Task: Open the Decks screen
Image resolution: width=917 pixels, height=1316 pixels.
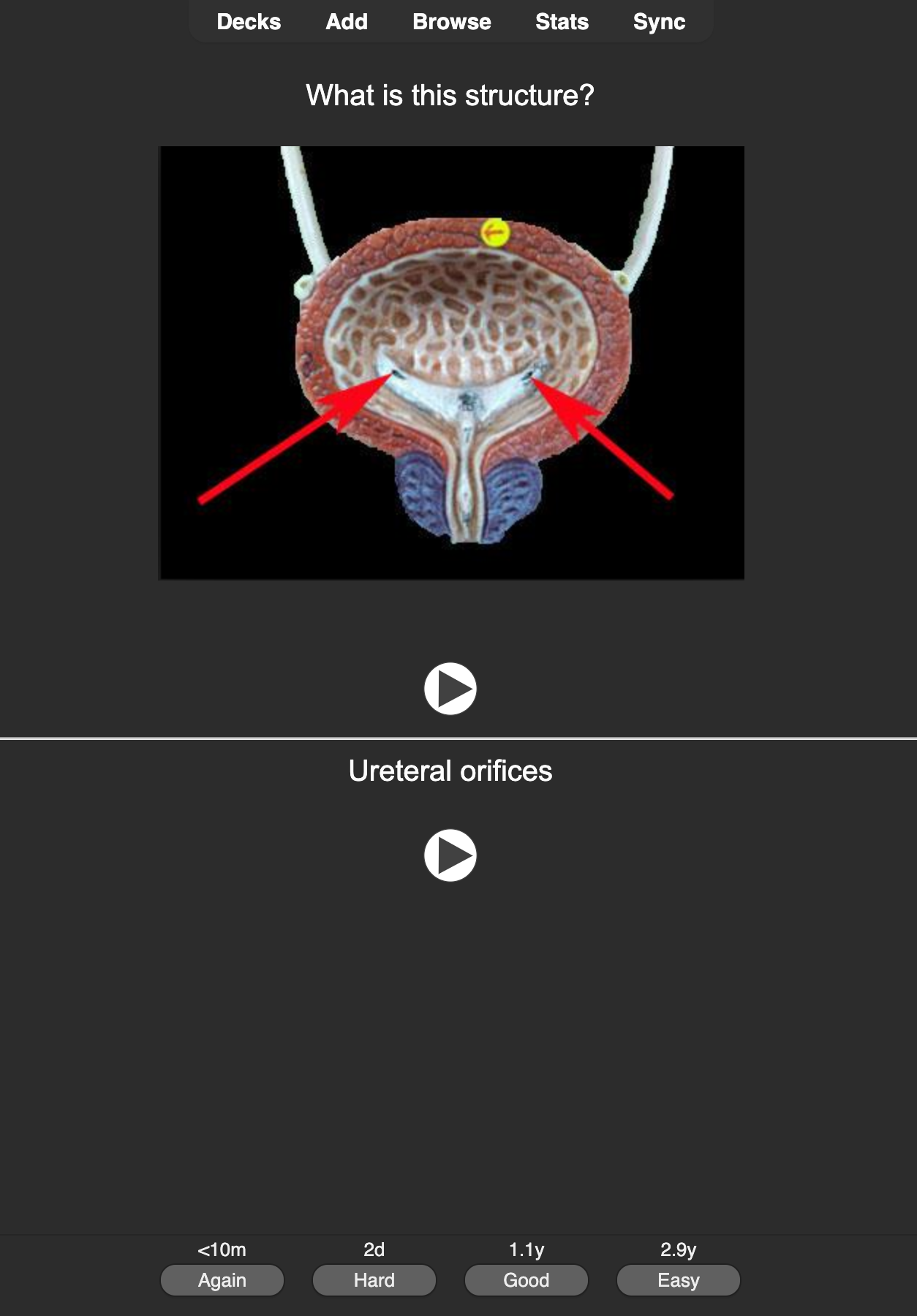Action: tap(249, 22)
